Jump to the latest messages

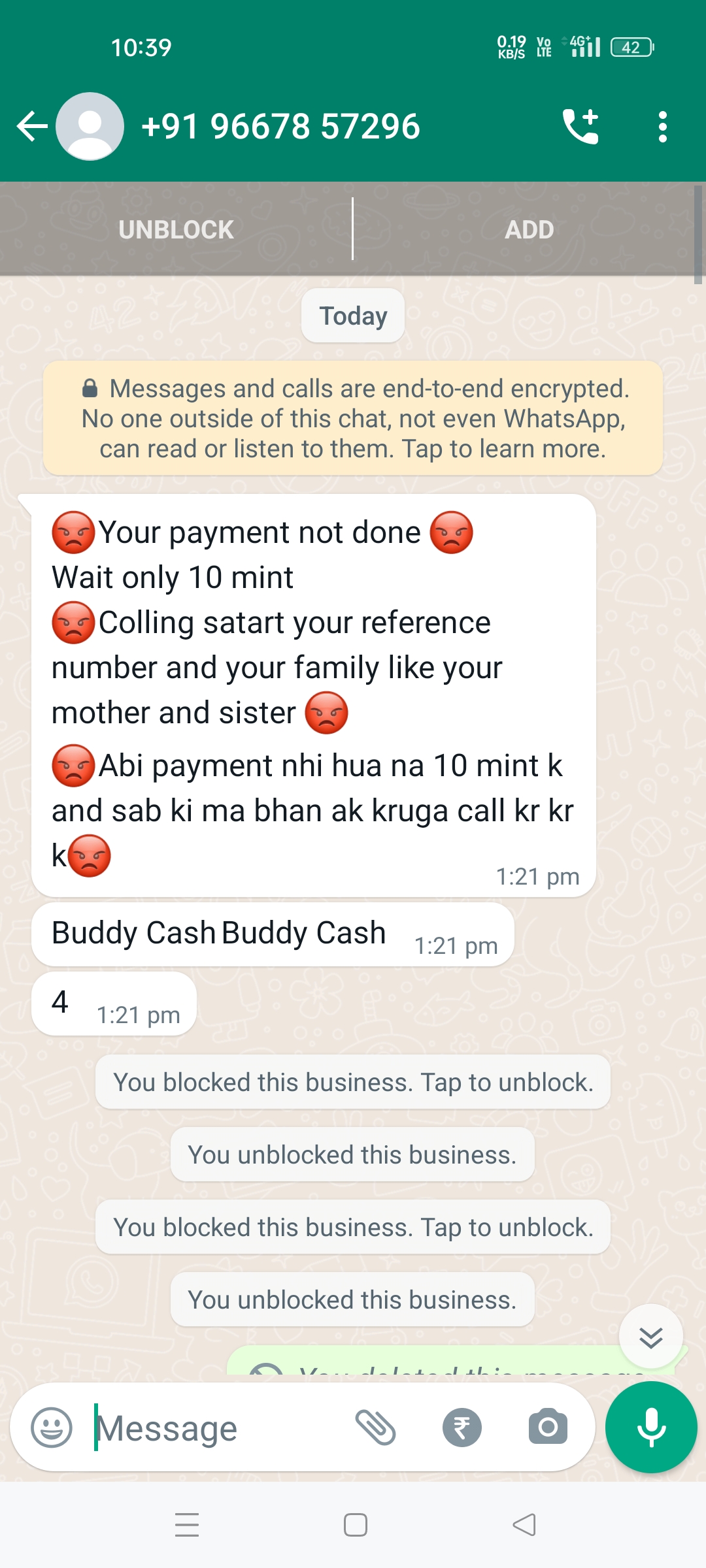(651, 1337)
